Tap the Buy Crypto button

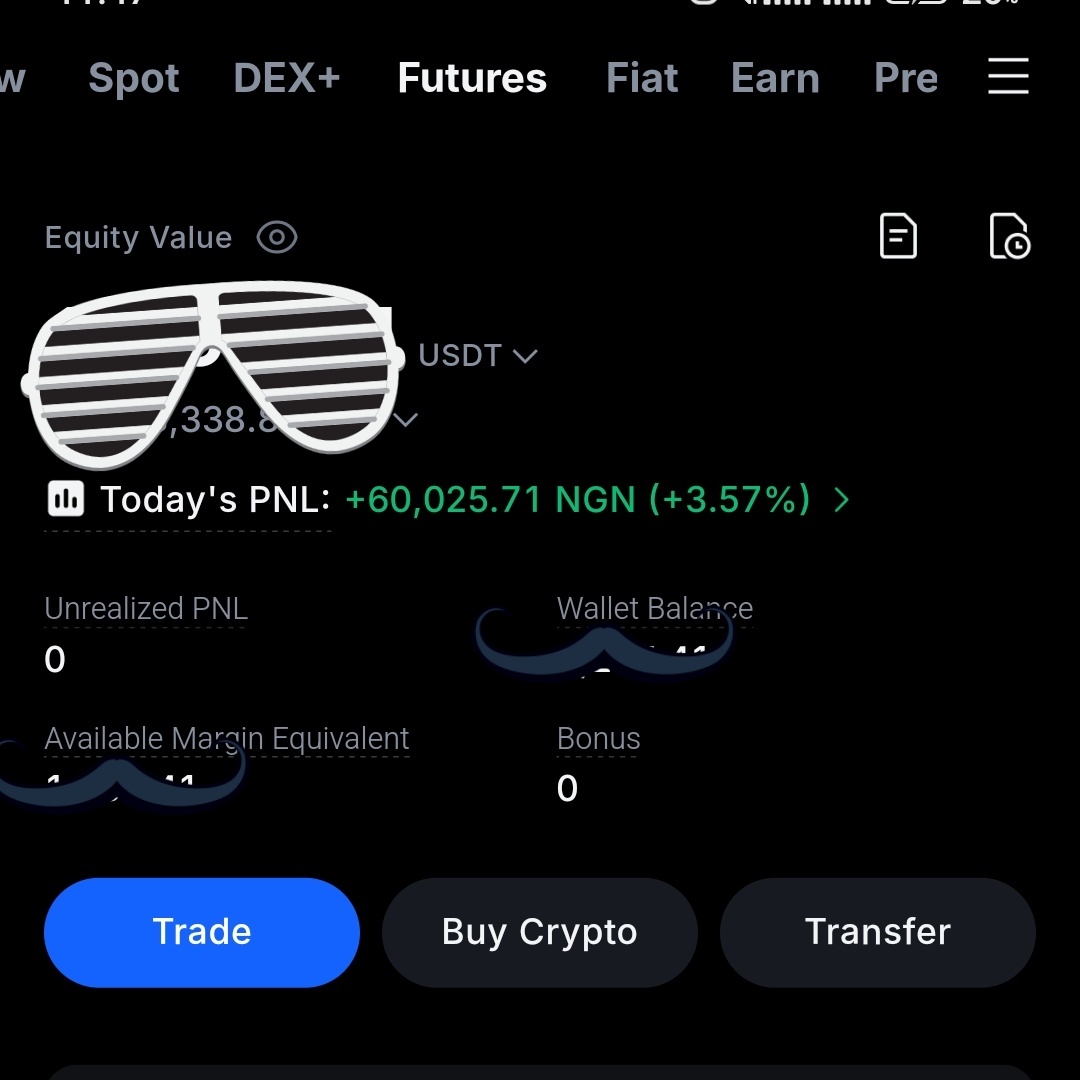[539, 932]
